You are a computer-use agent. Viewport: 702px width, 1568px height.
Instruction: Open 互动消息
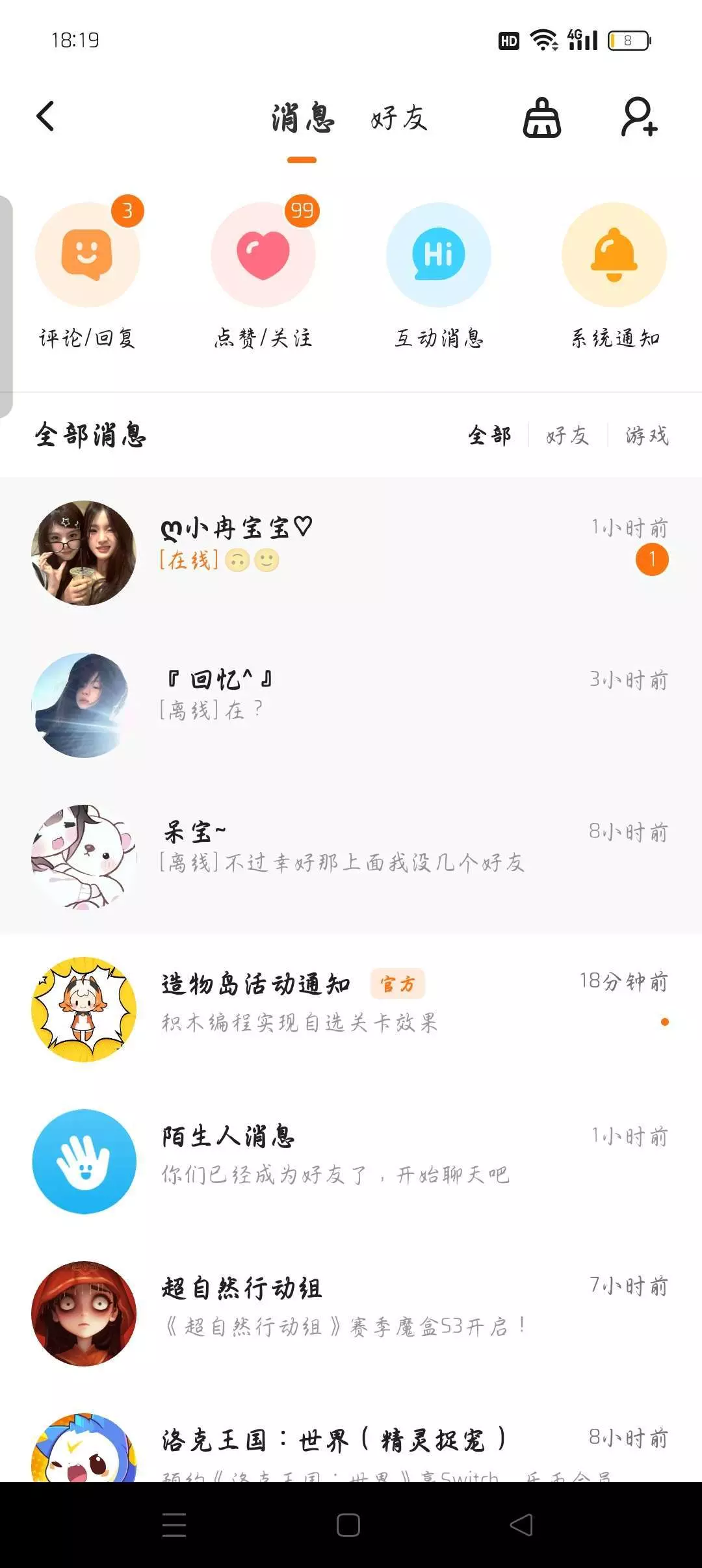pos(439,255)
